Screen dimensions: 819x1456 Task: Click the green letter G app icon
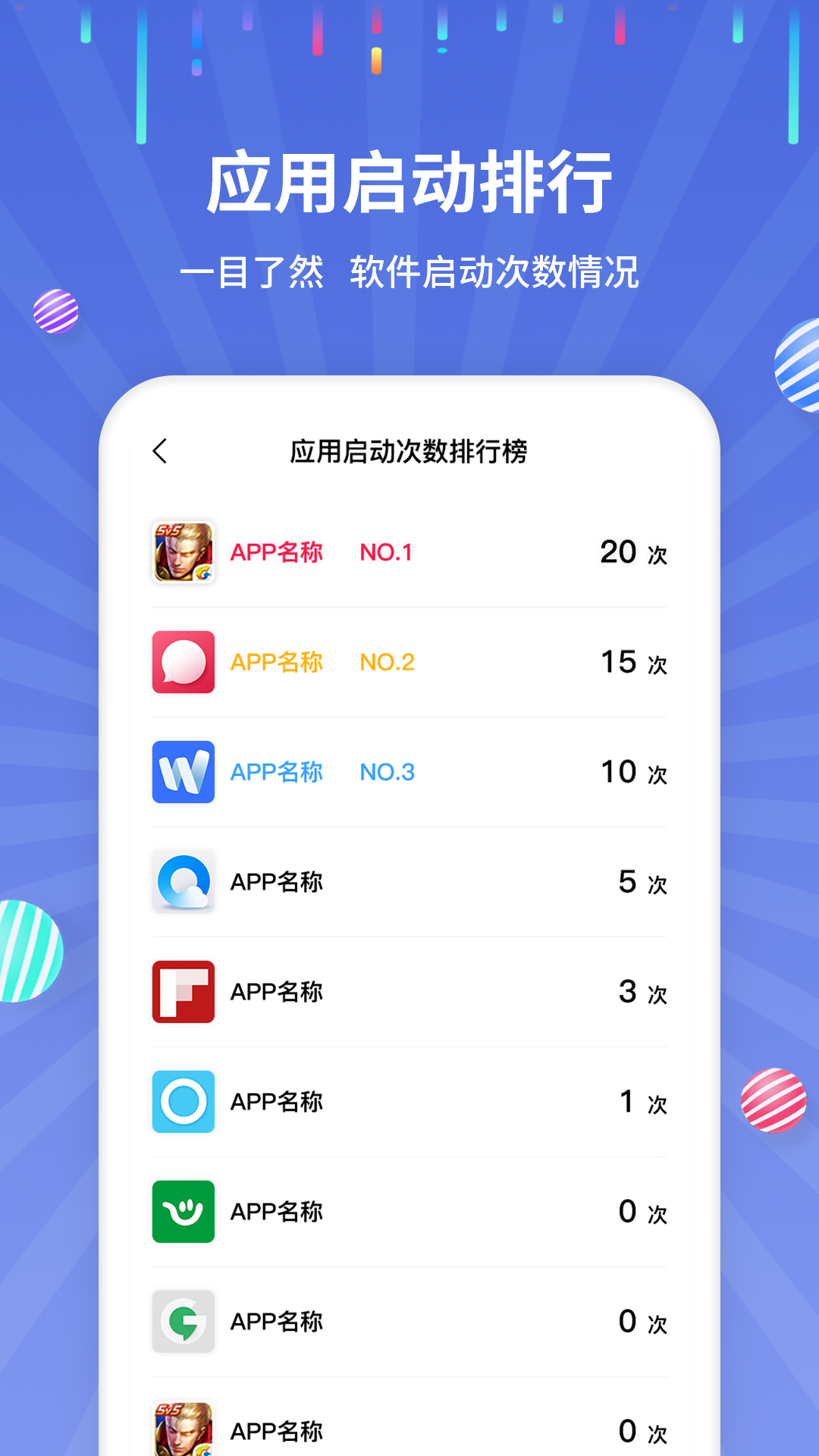point(183,1320)
